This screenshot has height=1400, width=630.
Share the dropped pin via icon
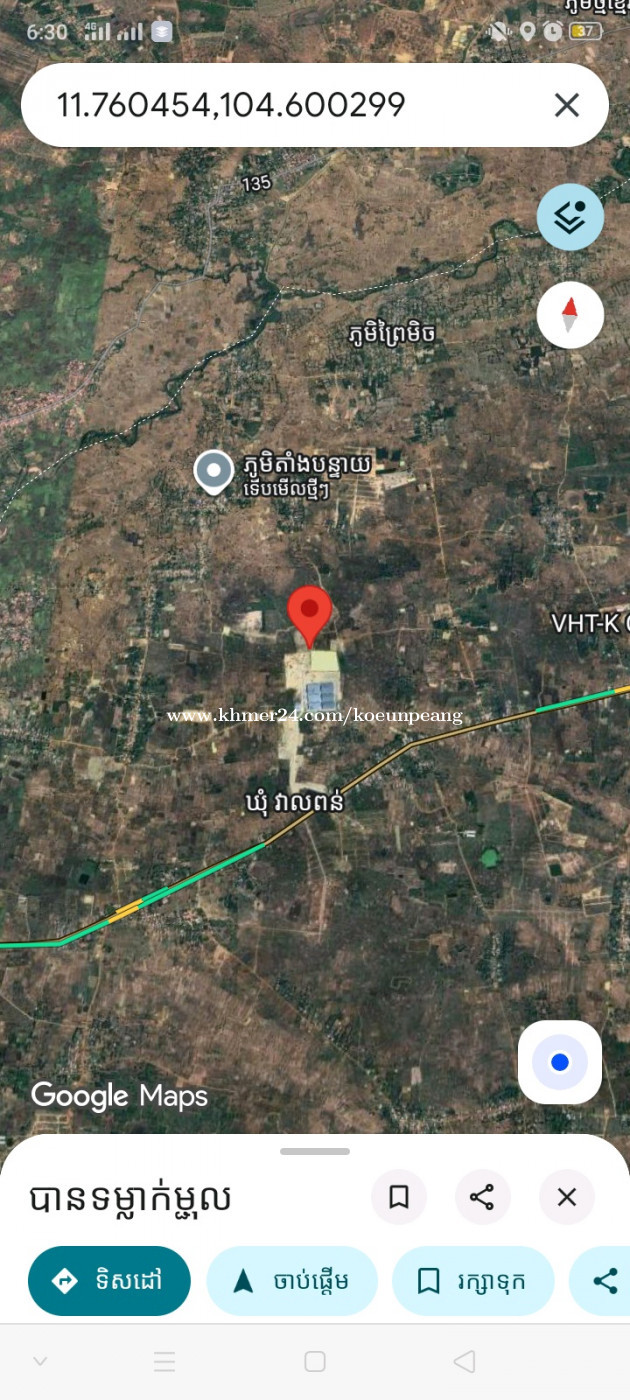tap(482, 1197)
